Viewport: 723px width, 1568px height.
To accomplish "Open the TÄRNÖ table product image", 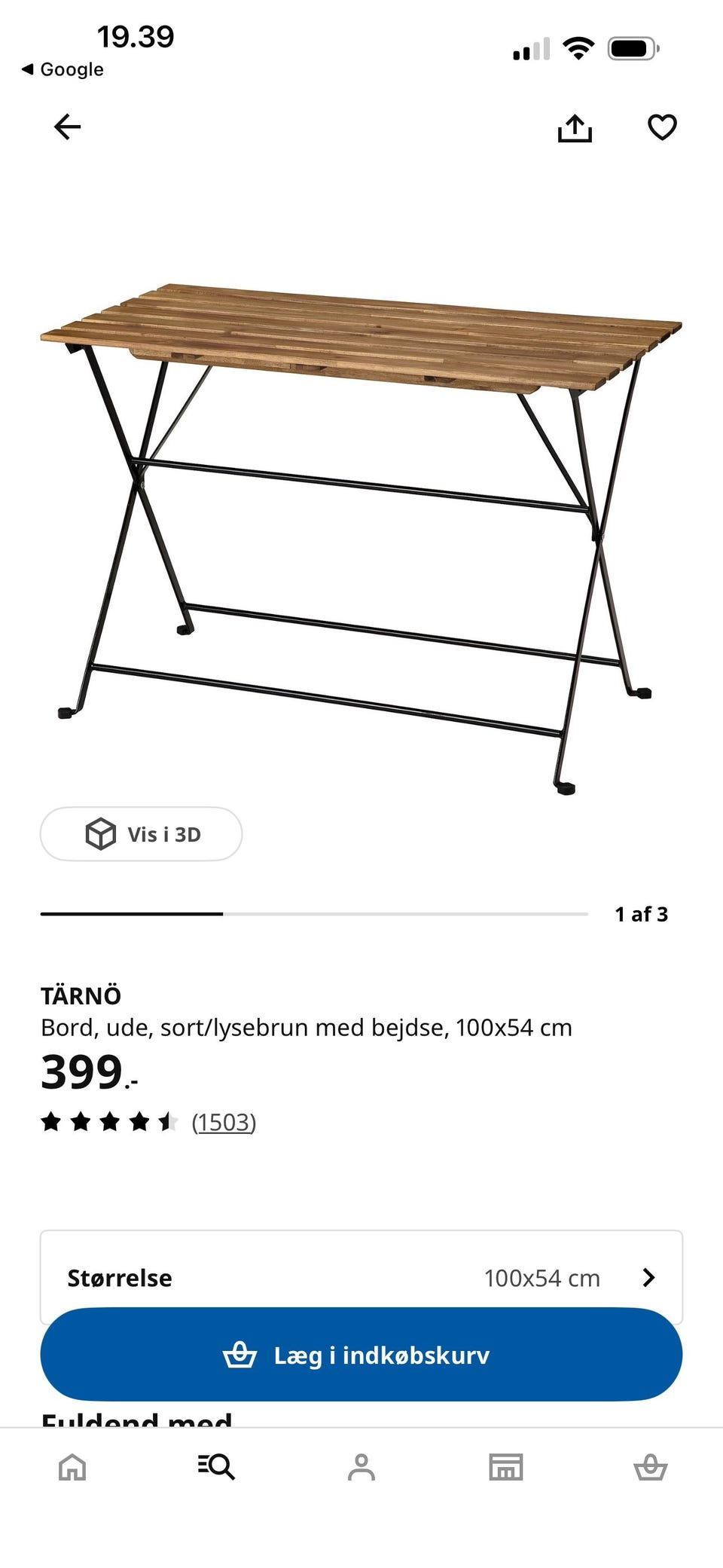I will click(361, 539).
